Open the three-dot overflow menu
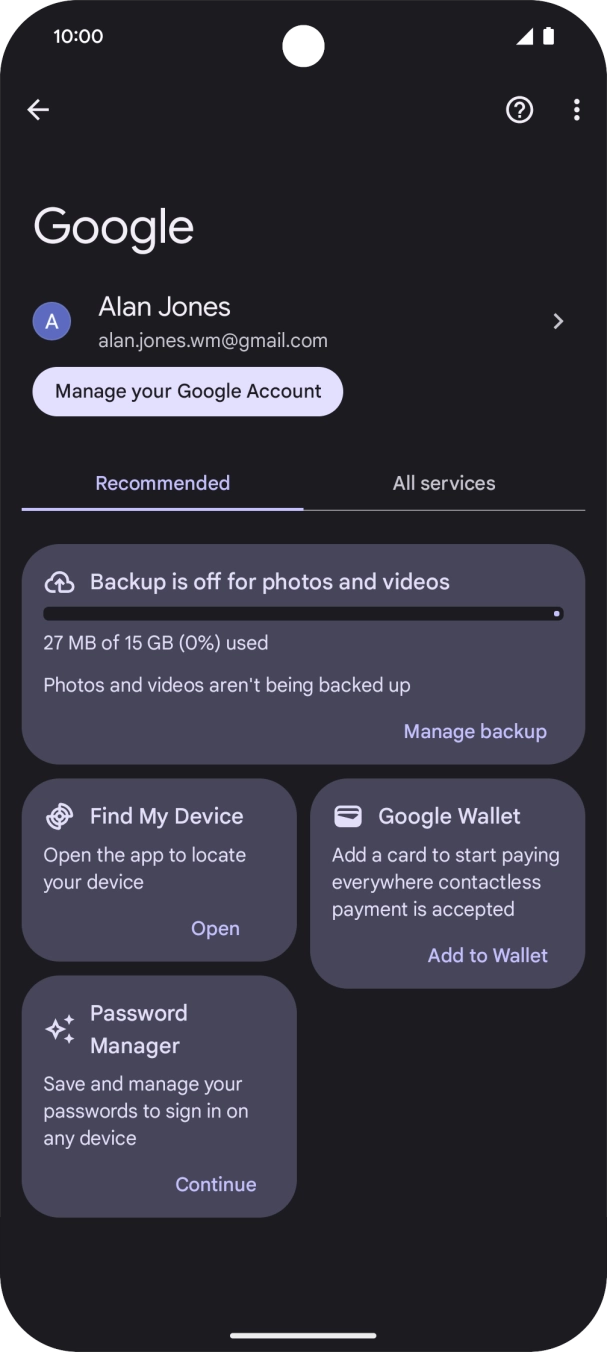 pyautogui.click(x=576, y=110)
